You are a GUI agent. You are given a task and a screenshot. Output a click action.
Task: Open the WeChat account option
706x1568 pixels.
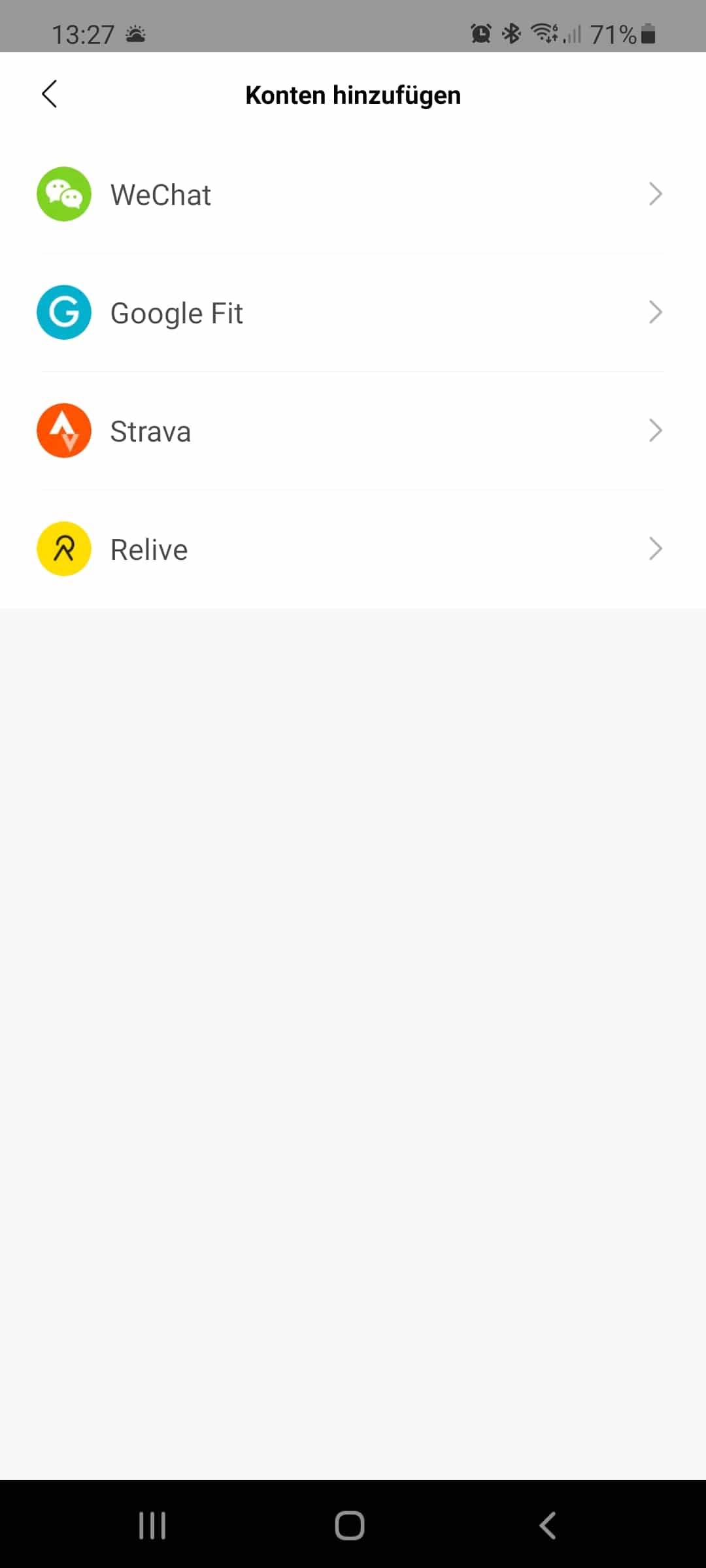(353, 194)
